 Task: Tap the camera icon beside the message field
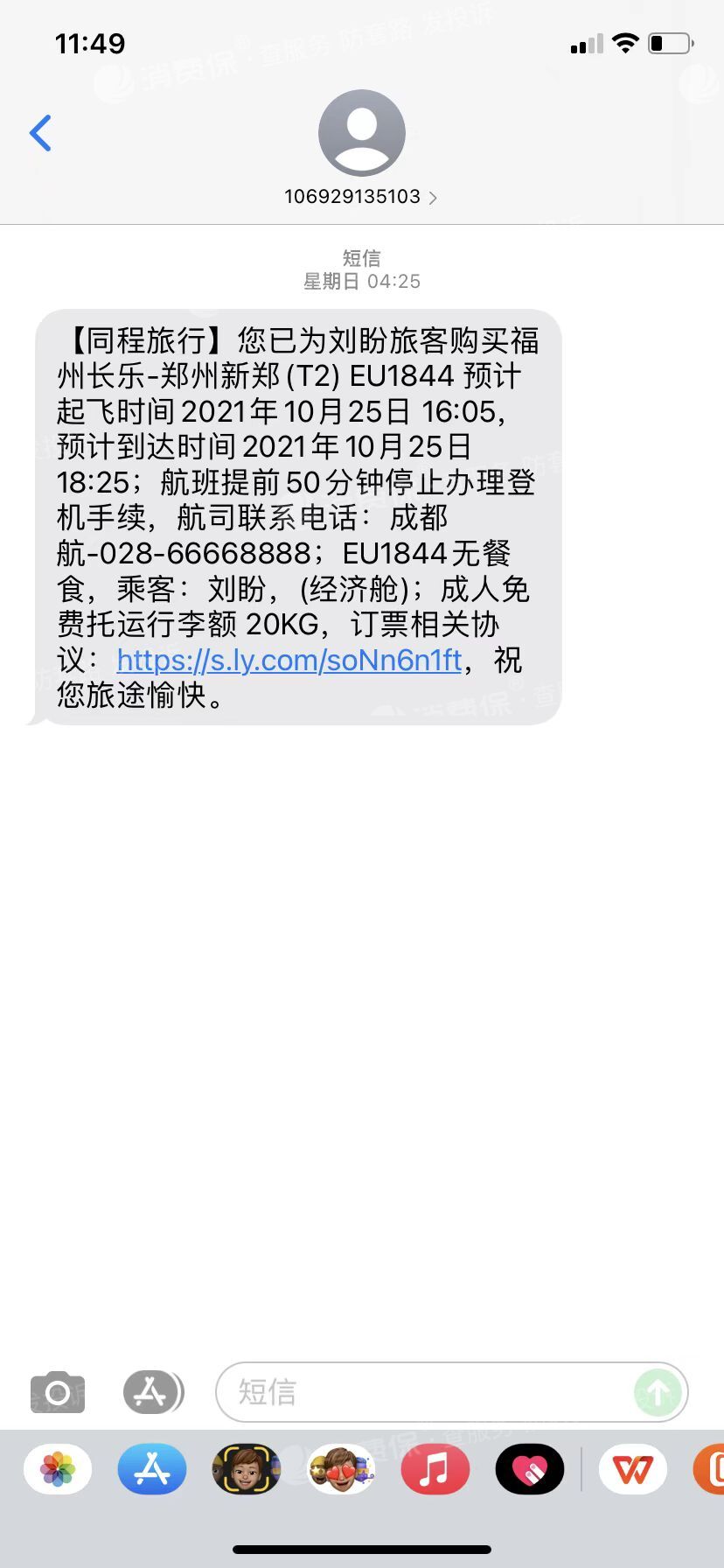(x=56, y=1391)
